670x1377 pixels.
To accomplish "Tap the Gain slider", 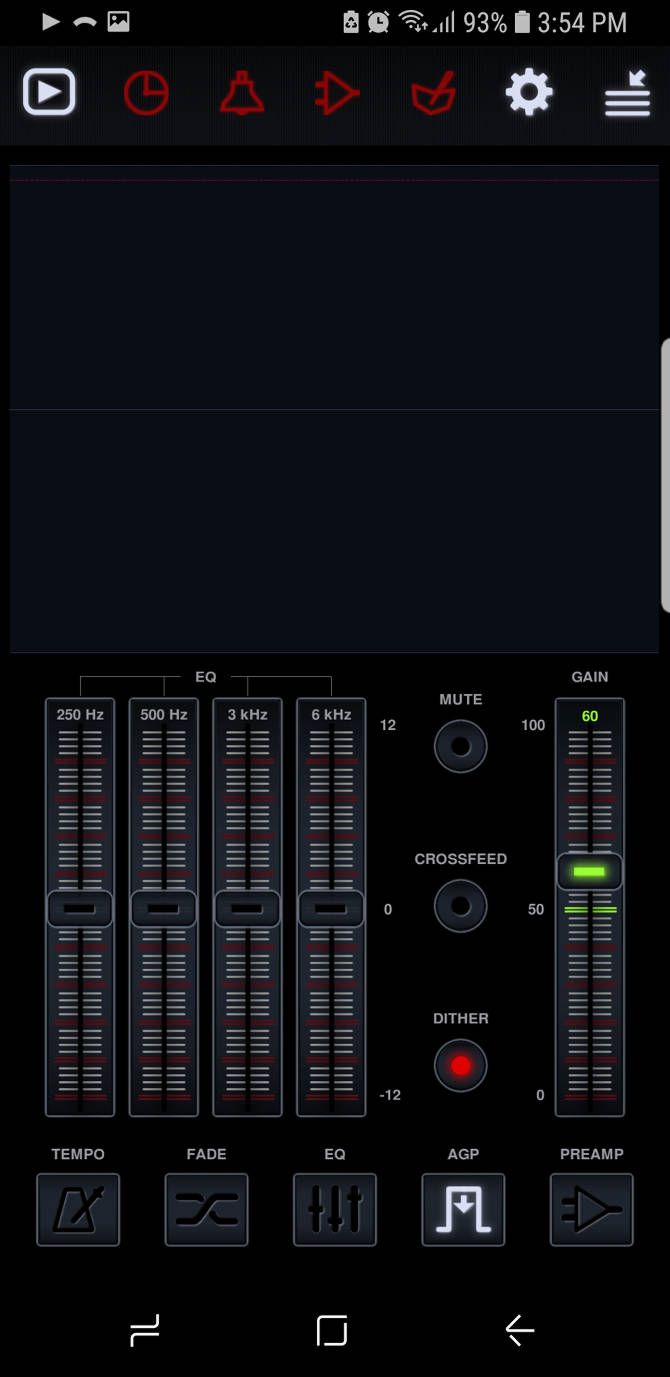I will click(x=590, y=871).
